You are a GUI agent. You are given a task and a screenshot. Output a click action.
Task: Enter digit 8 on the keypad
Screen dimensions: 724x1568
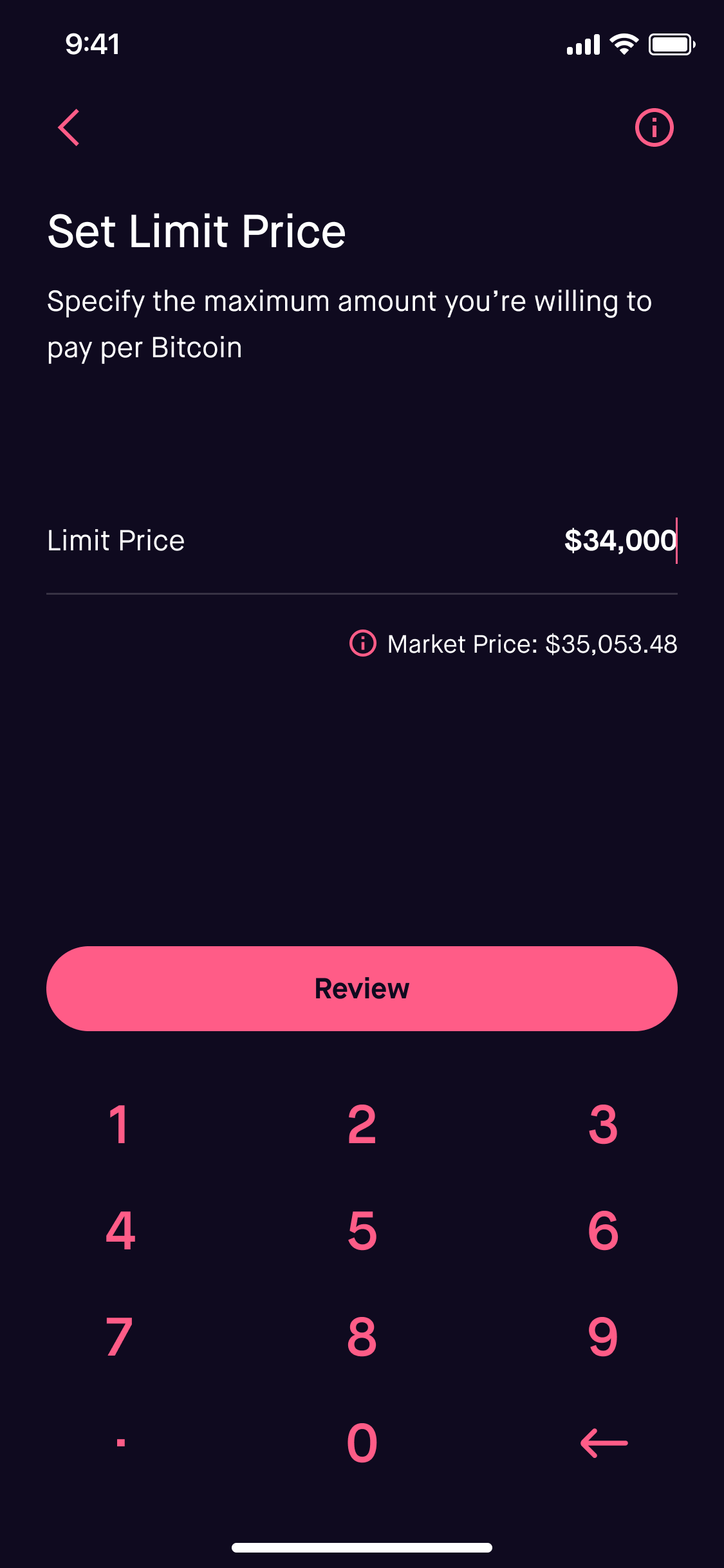[362, 1337]
